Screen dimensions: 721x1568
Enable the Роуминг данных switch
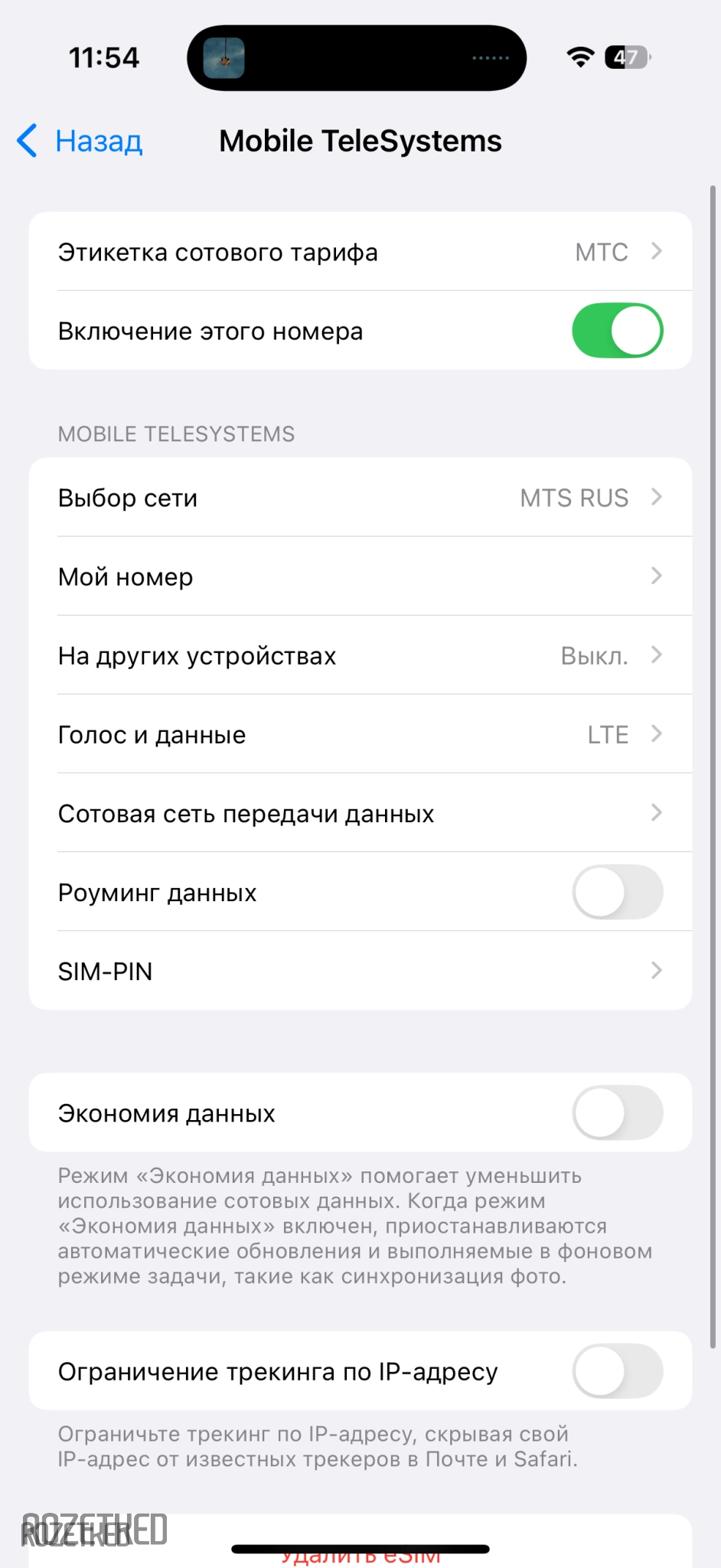(x=617, y=892)
